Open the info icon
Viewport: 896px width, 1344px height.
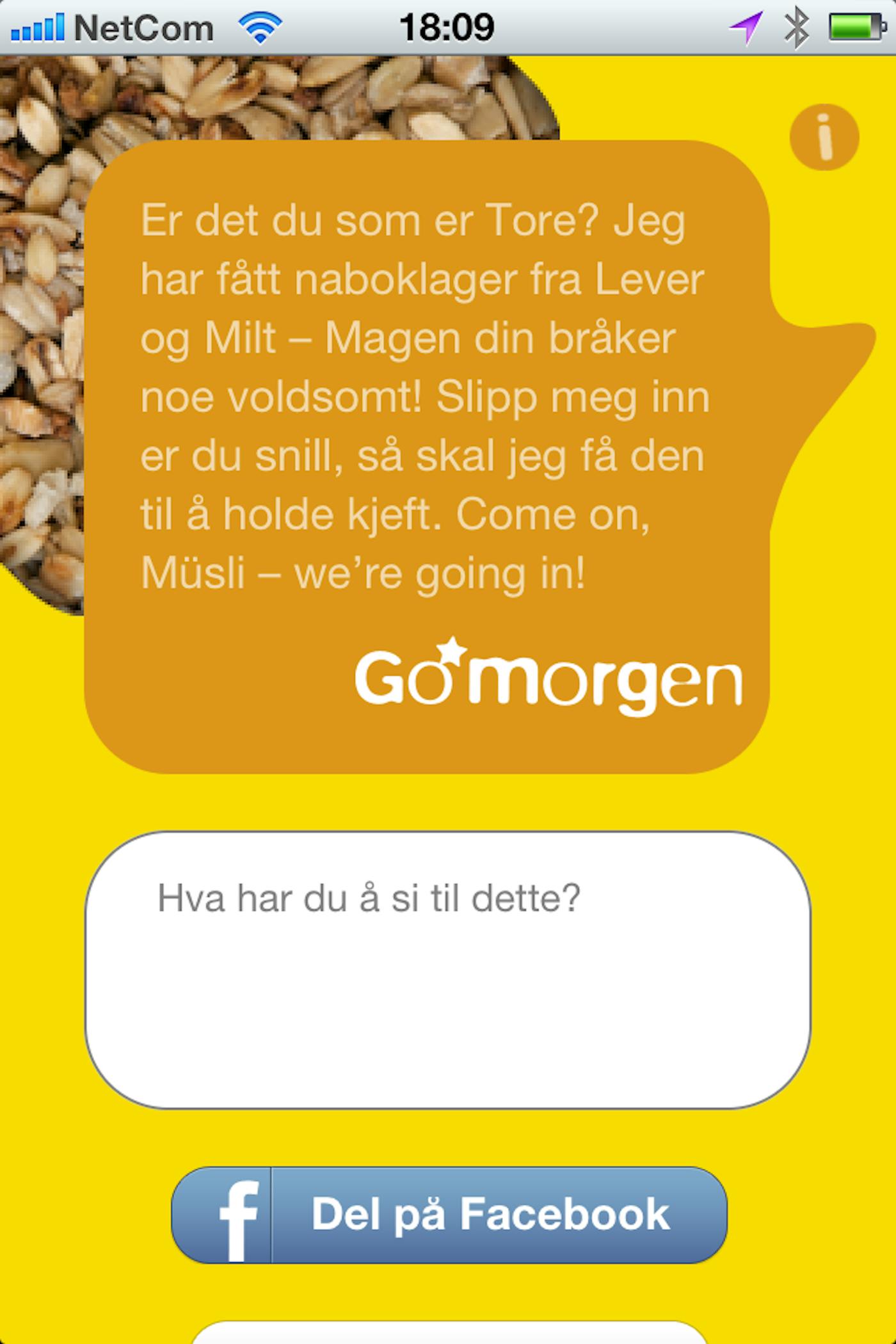[824, 137]
